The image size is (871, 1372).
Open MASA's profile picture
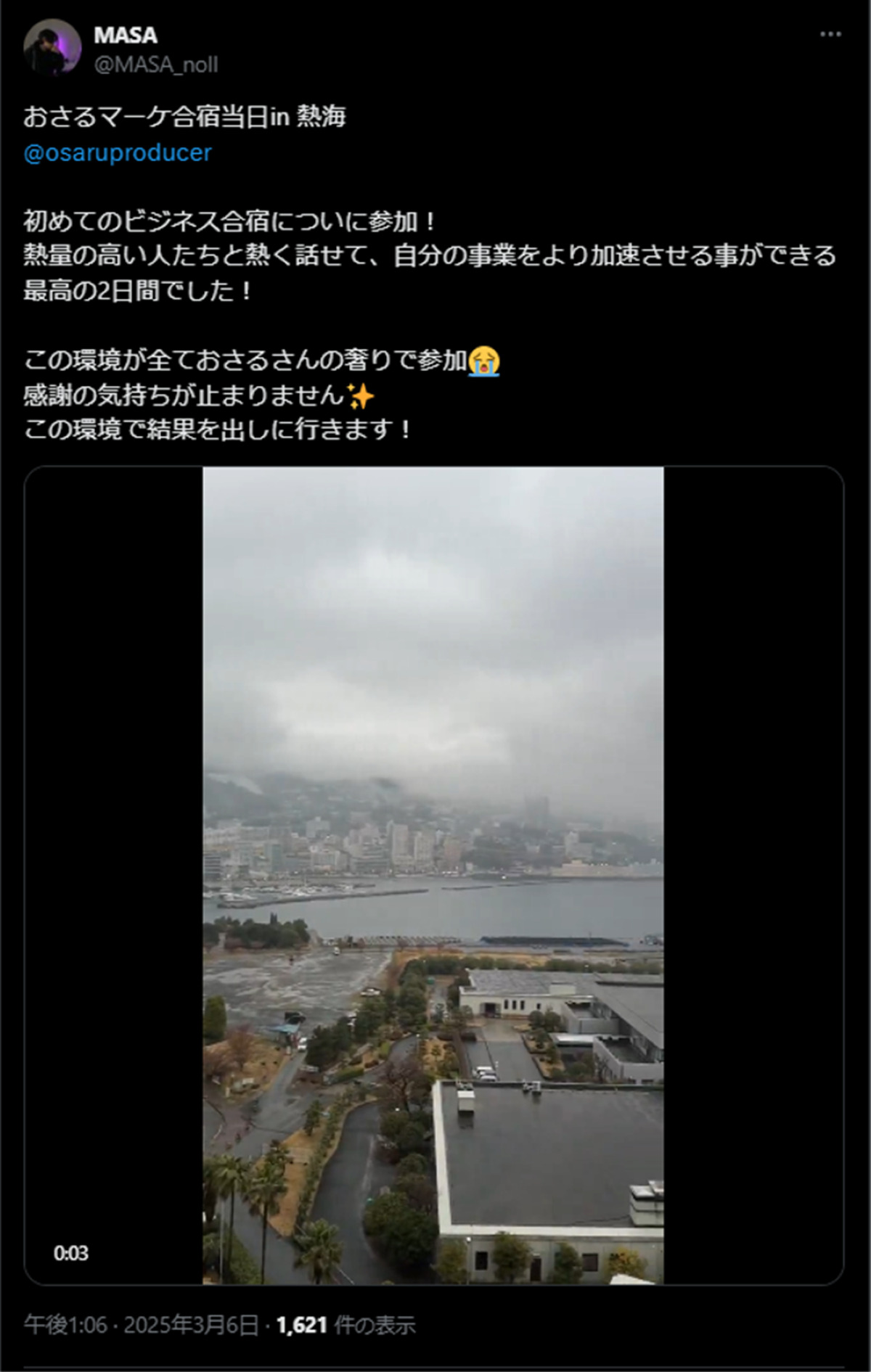pyautogui.click(x=52, y=48)
